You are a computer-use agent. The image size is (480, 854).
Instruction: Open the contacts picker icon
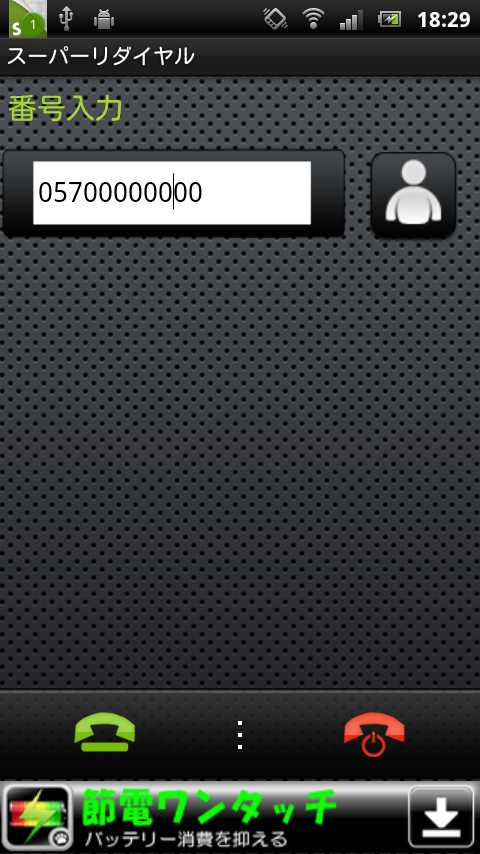click(x=413, y=195)
